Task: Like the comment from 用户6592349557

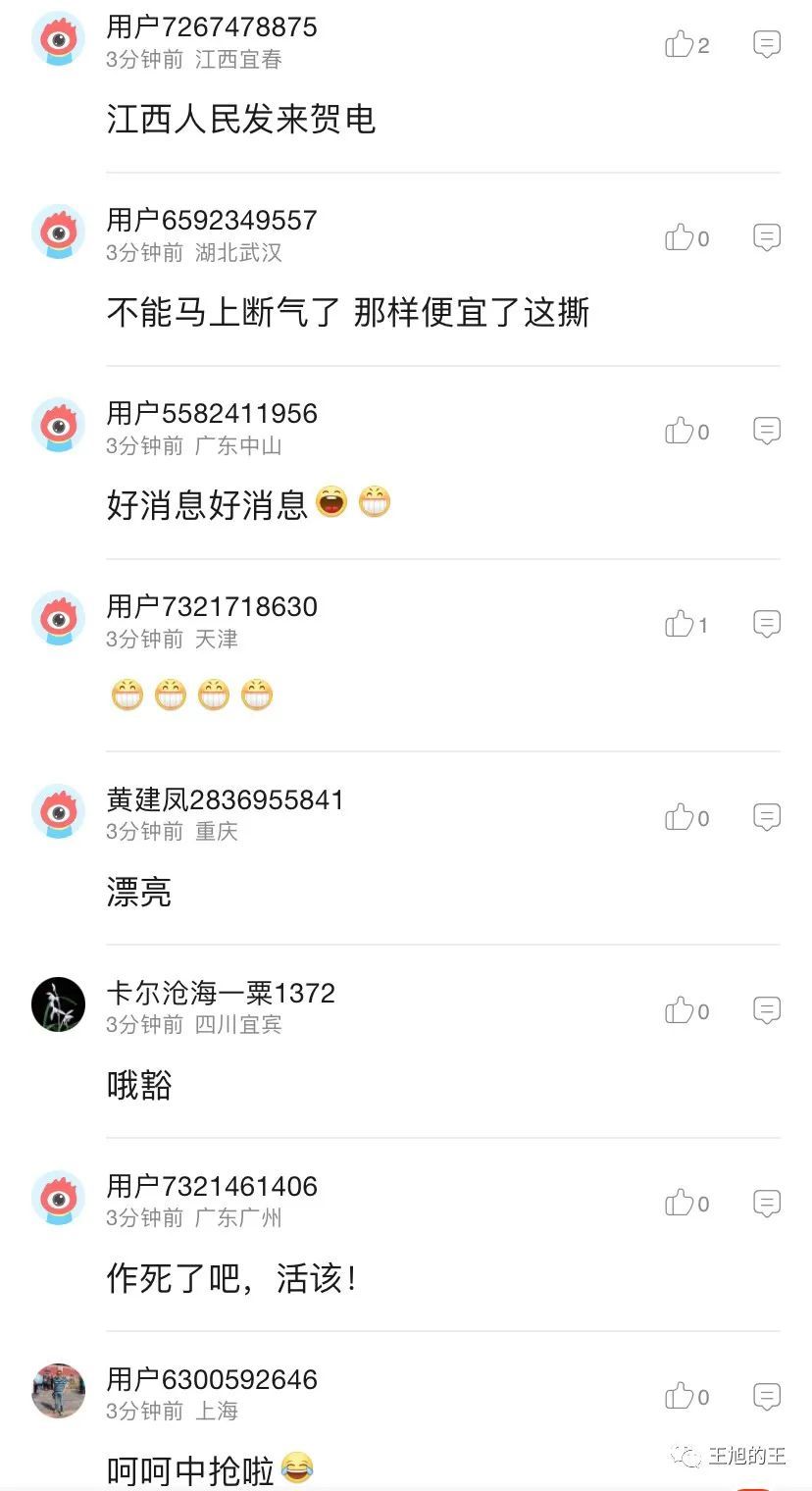Action: (x=680, y=237)
